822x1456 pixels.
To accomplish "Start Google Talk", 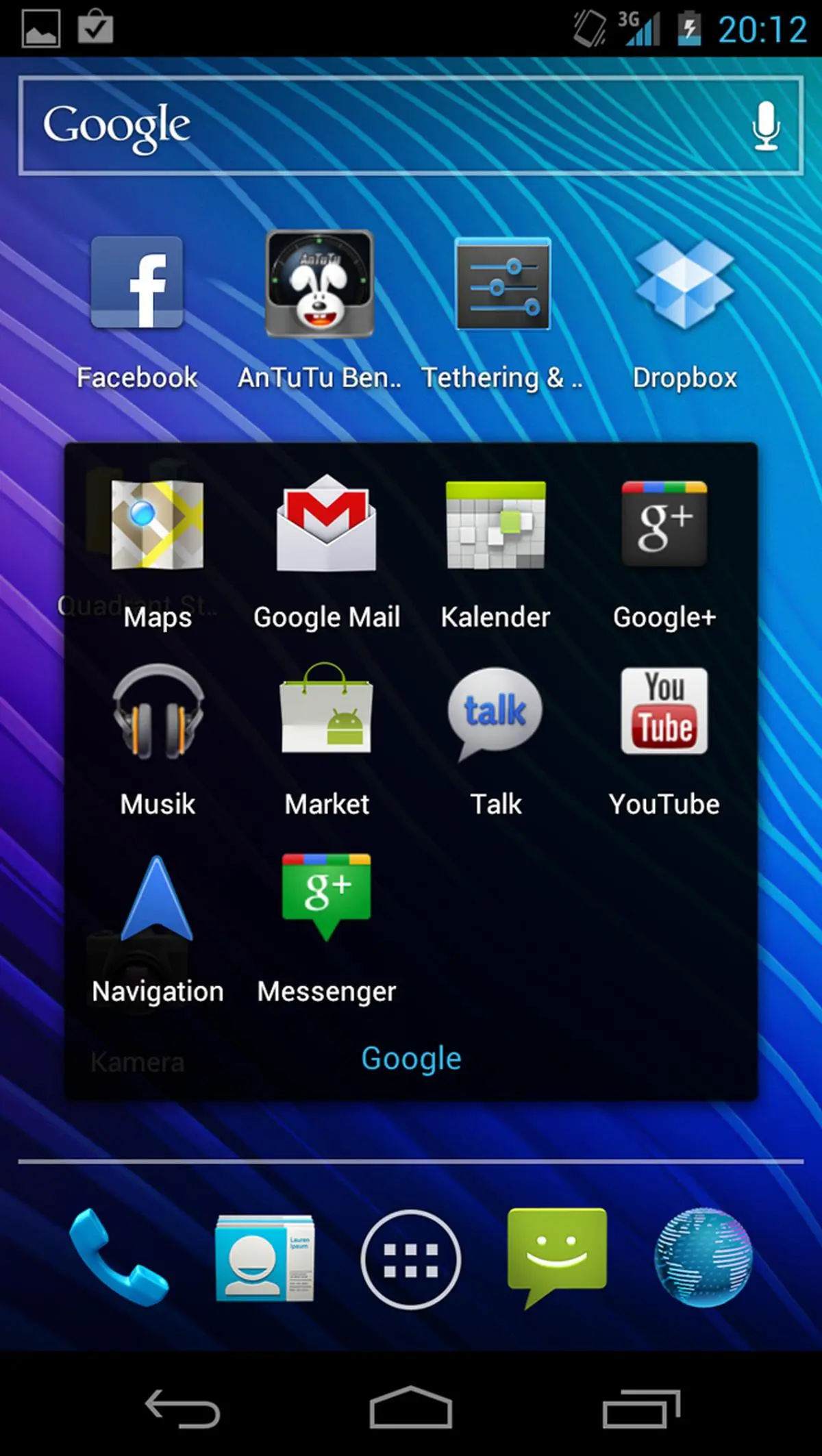I will (x=495, y=712).
